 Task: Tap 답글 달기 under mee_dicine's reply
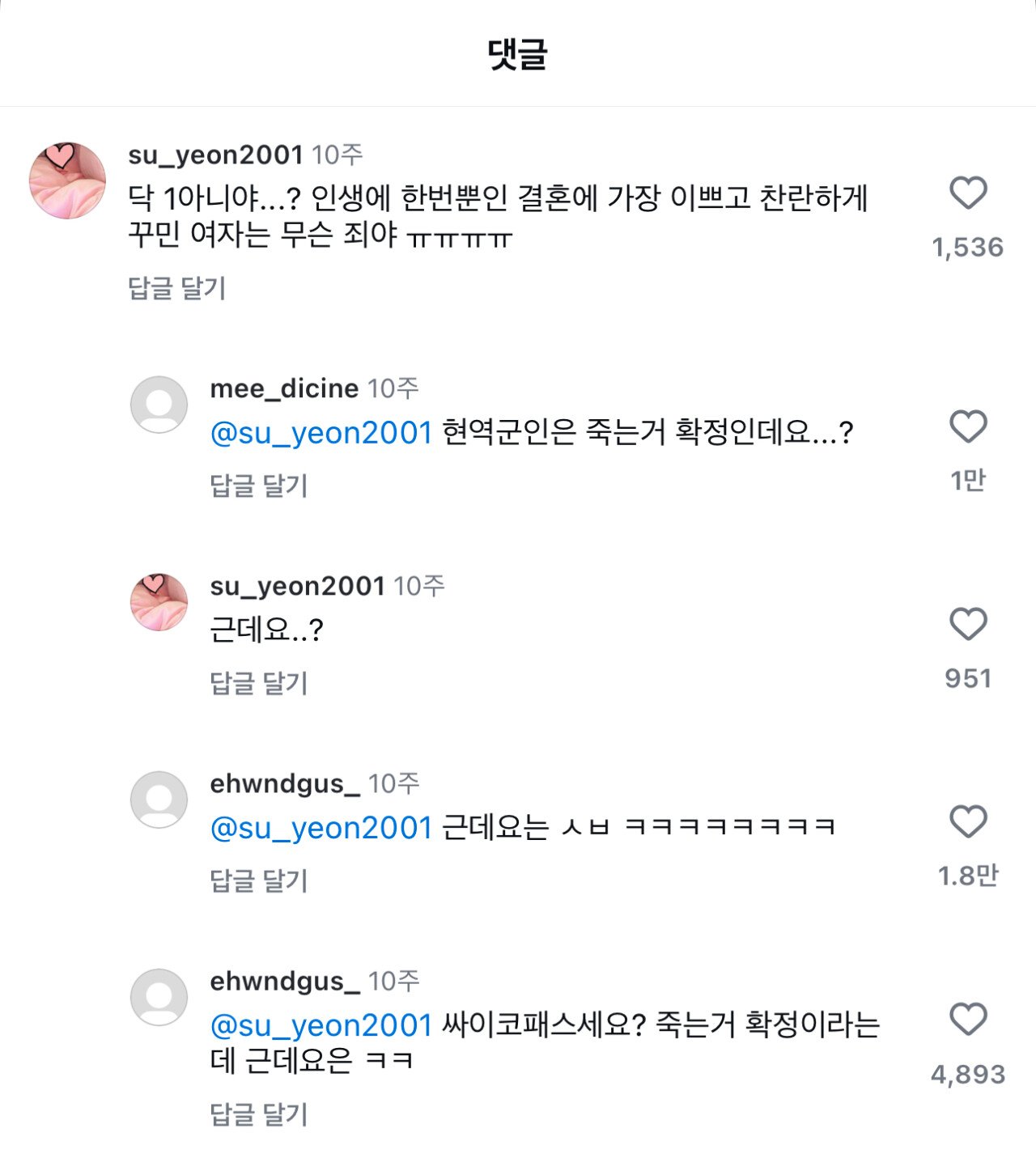(259, 486)
